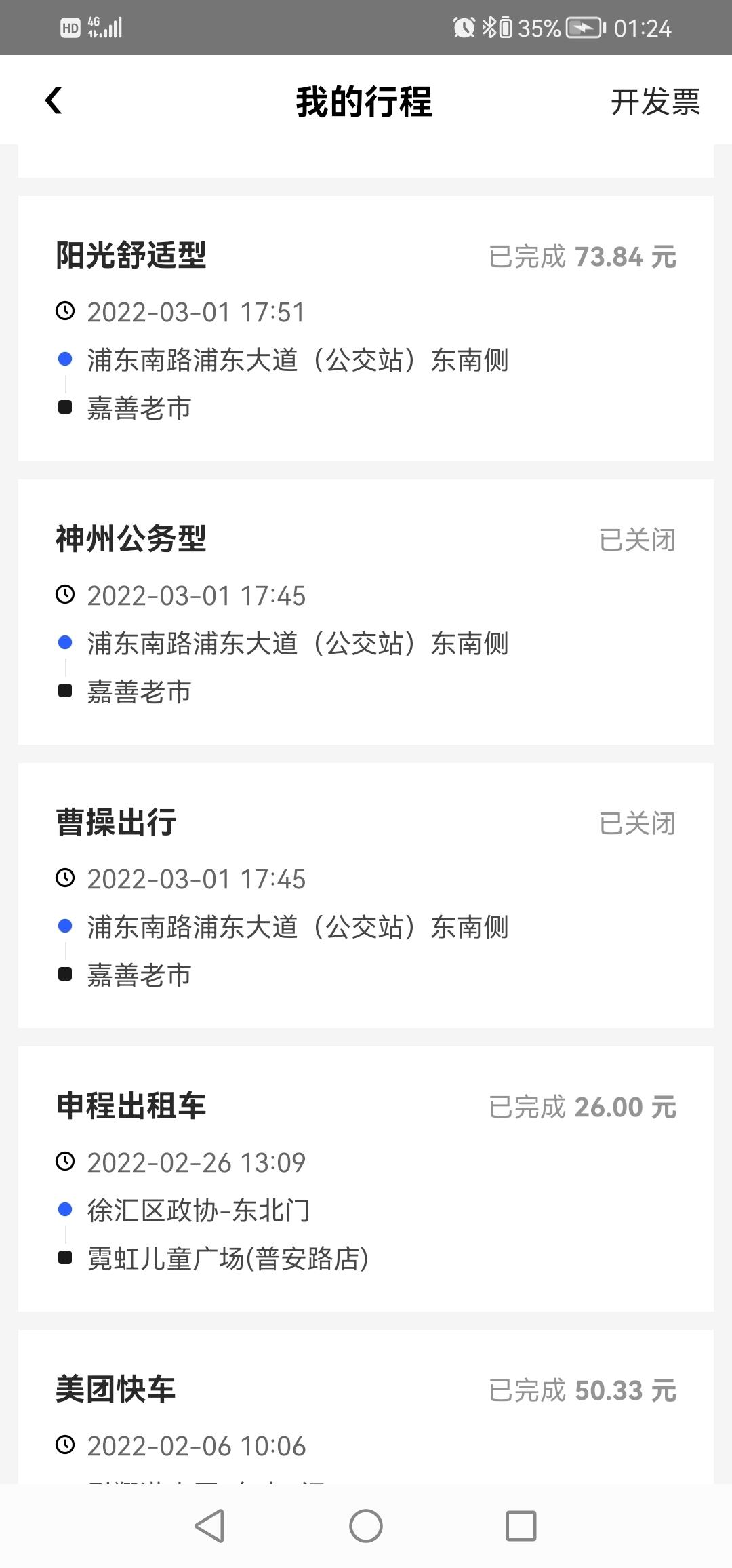Open 开发票 invoice option
Image resolution: width=732 pixels, height=1568 pixels.
[655, 102]
